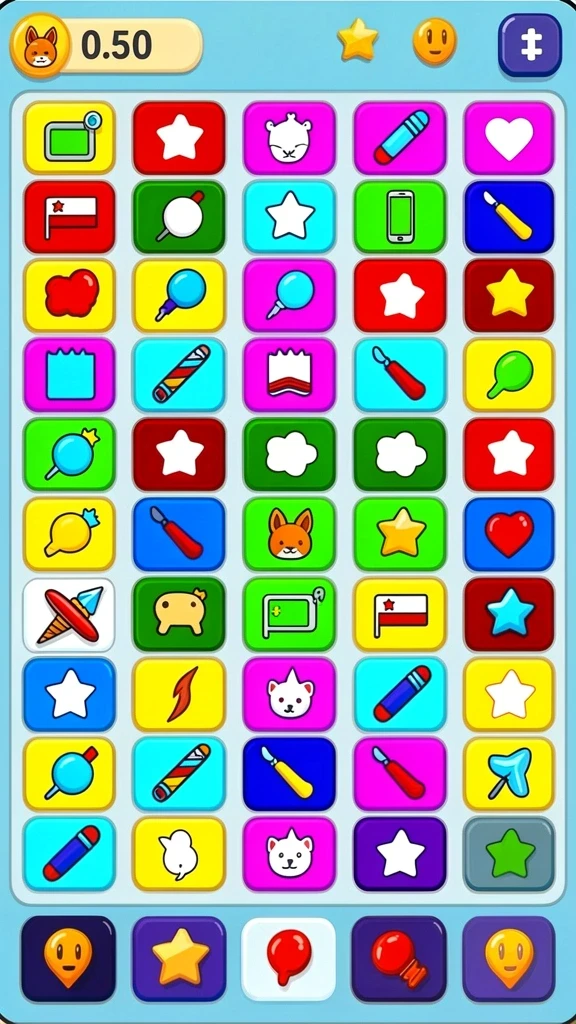Tap the orange face button on dark navy background
This screenshot has width=576, height=1024.
pyautogui.click(x=69, y=958)
